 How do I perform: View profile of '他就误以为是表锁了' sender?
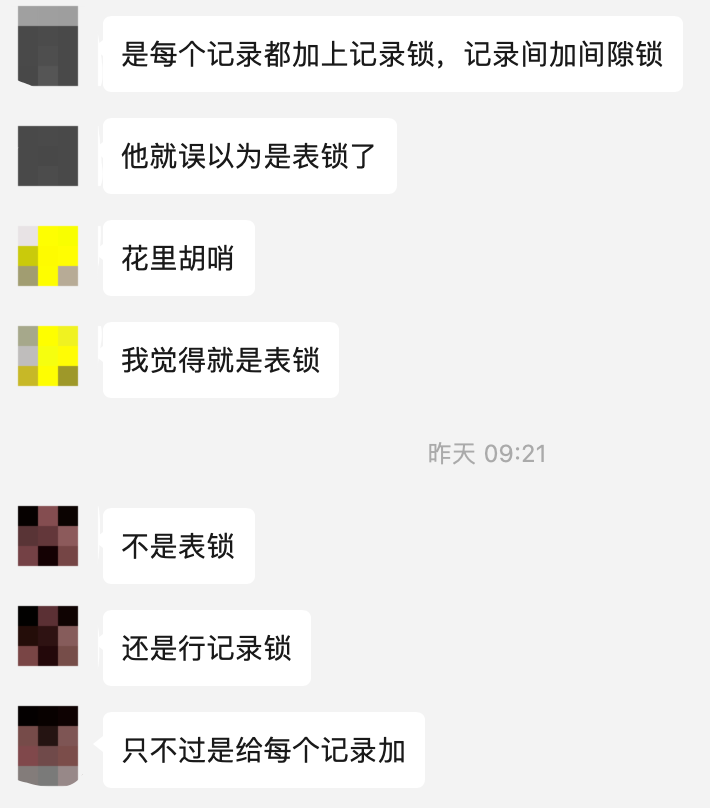coord(48,156)
